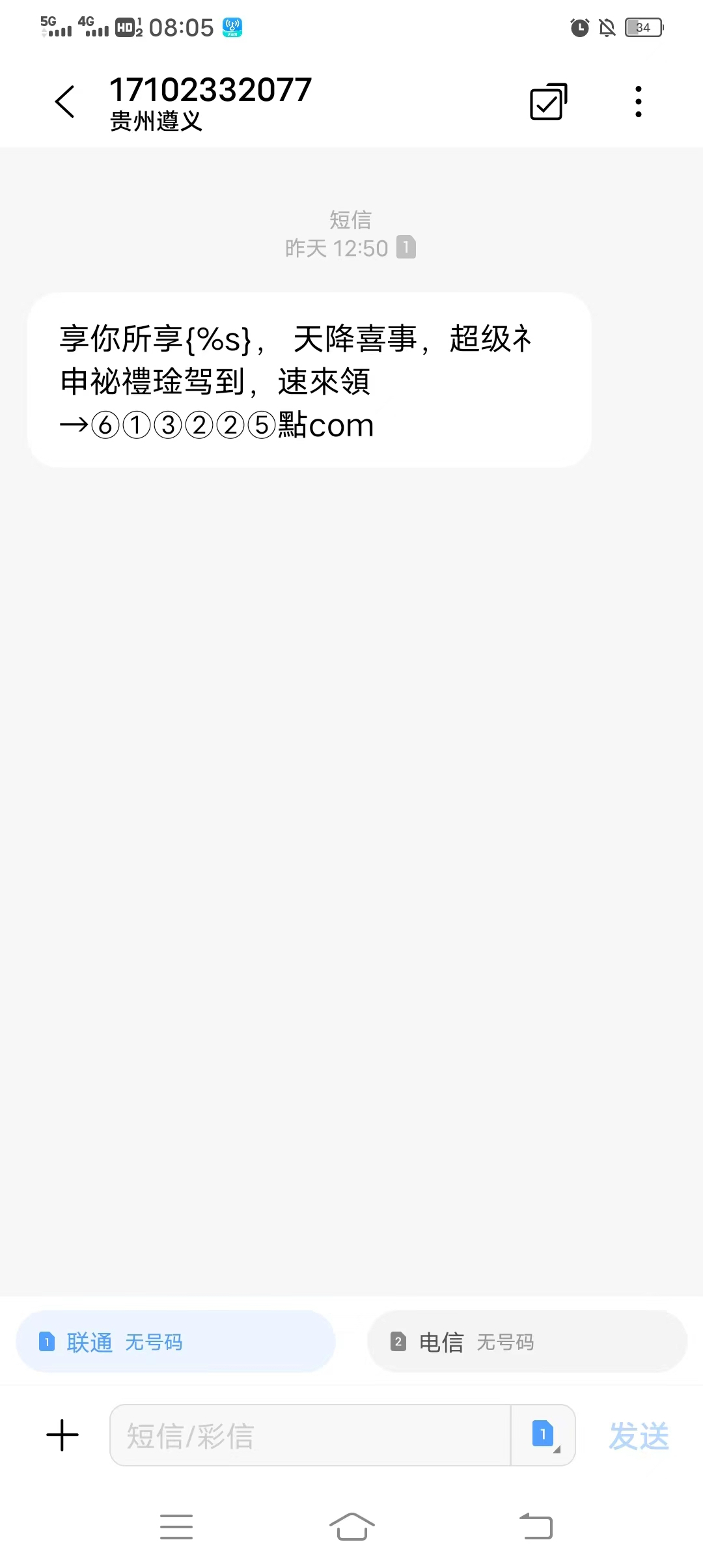Select the 联通 SIM card

click(x=176, y=1342)
